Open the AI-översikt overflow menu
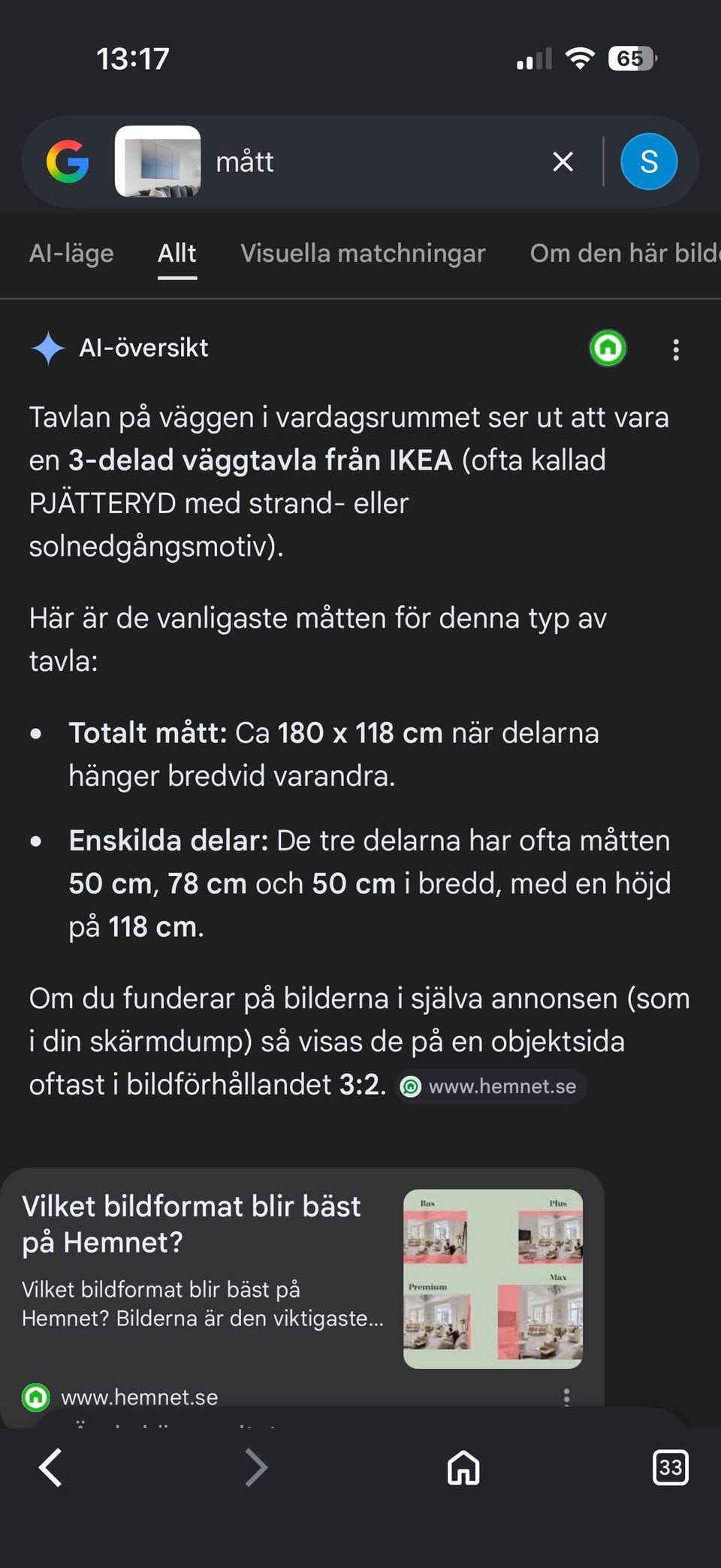721x1568 pixels. click(x=676, y=349)
